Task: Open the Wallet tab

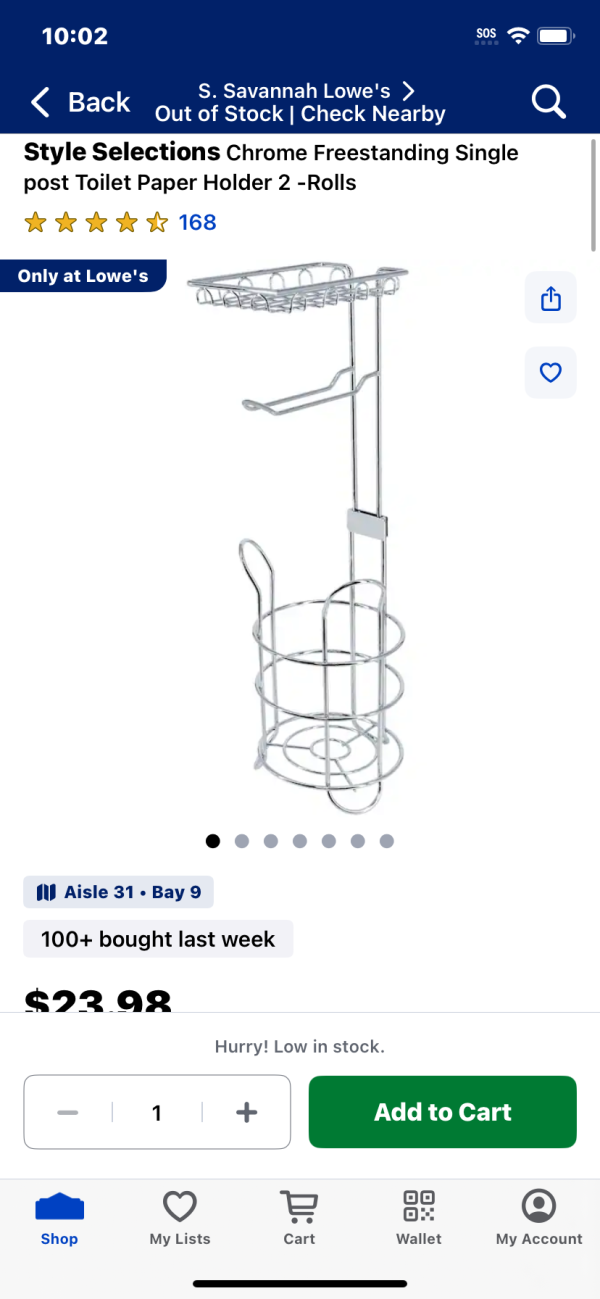Action: [x=419, y=1218]
